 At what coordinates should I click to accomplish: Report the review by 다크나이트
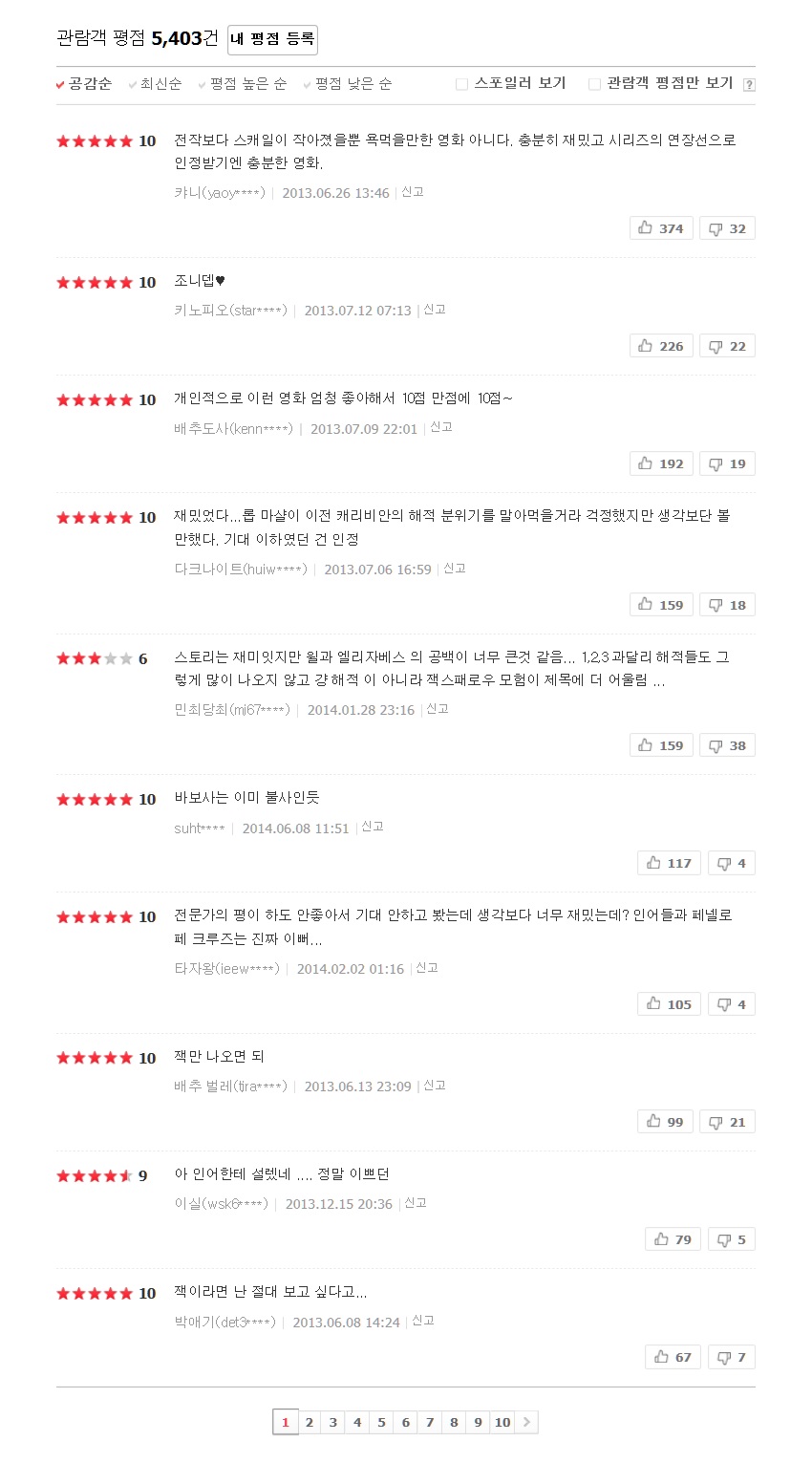click(x=455, y=569)
